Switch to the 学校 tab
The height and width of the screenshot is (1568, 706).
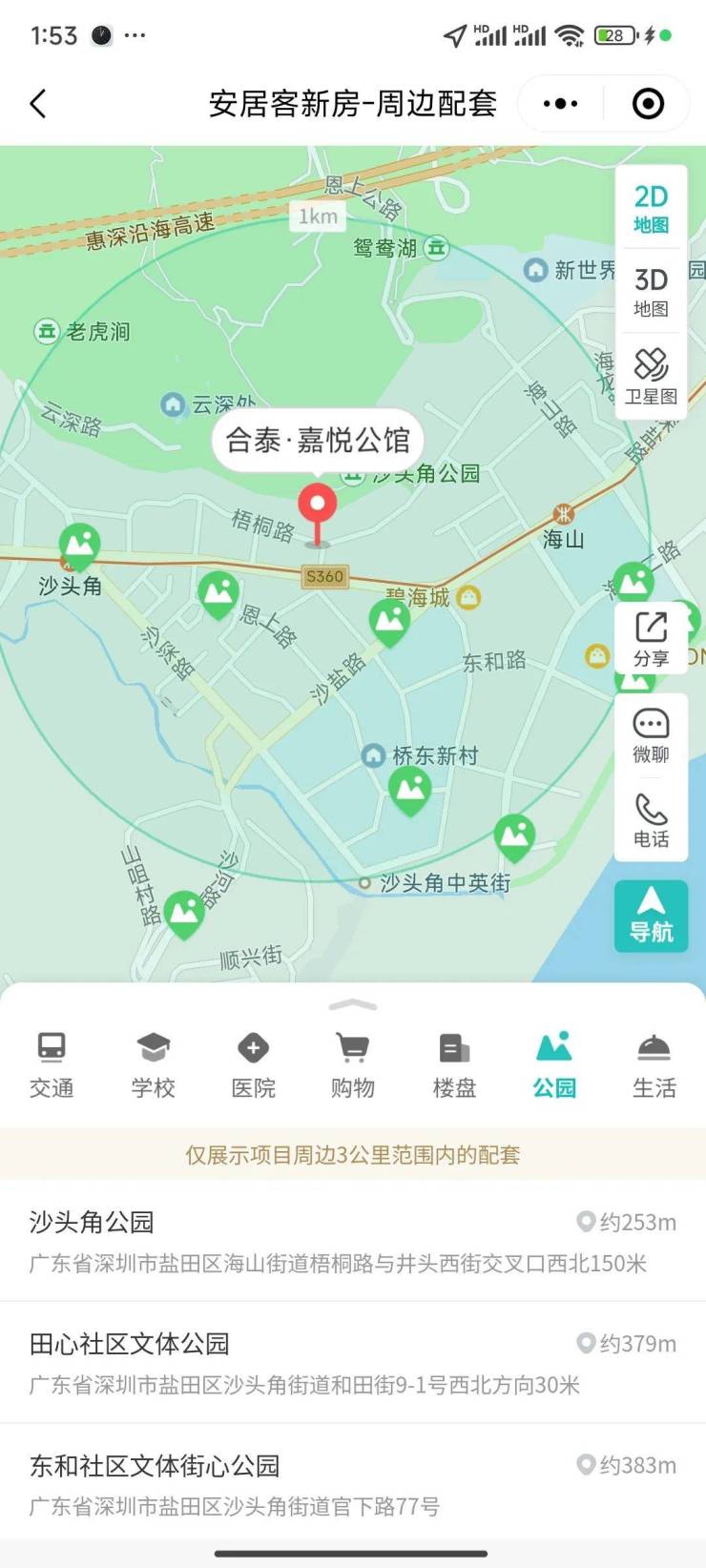tap(153, 1064)
